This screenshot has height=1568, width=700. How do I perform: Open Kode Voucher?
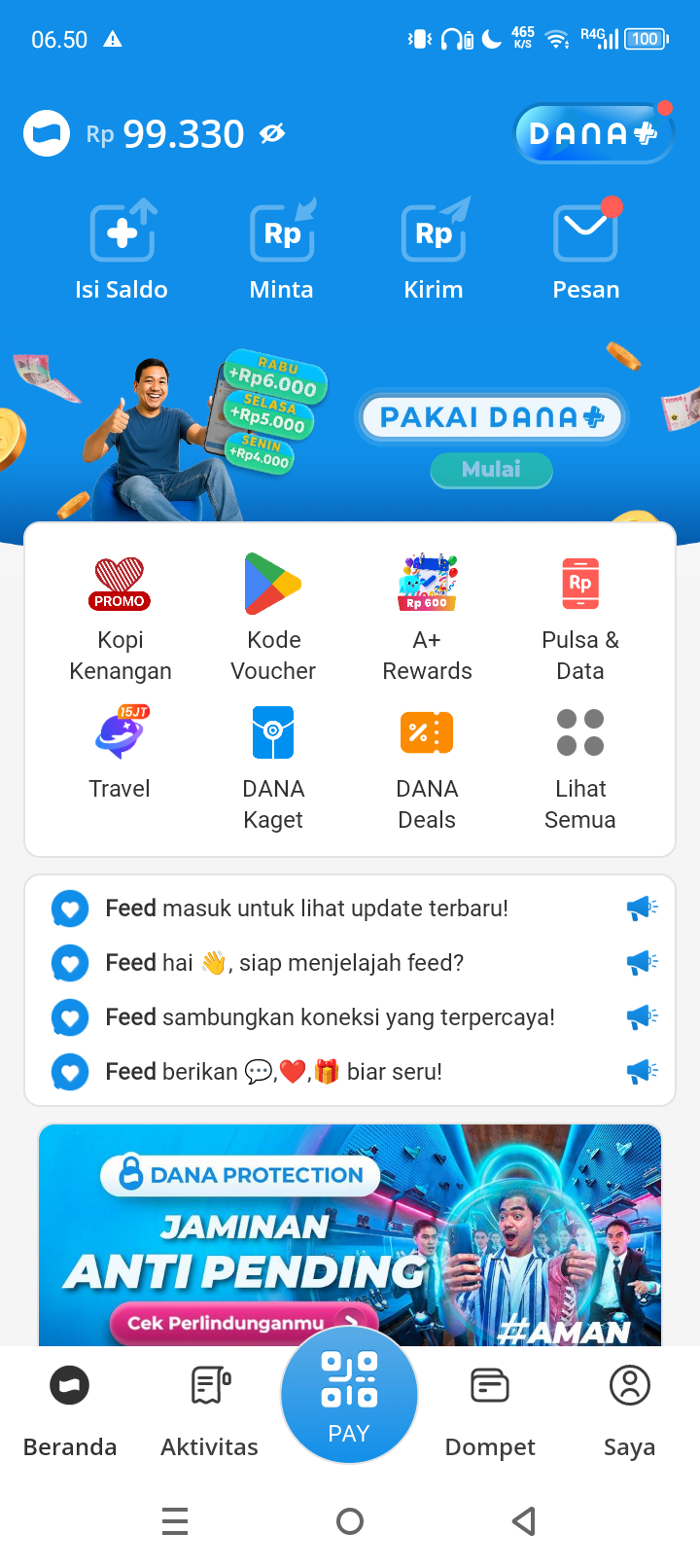[273, 616]
